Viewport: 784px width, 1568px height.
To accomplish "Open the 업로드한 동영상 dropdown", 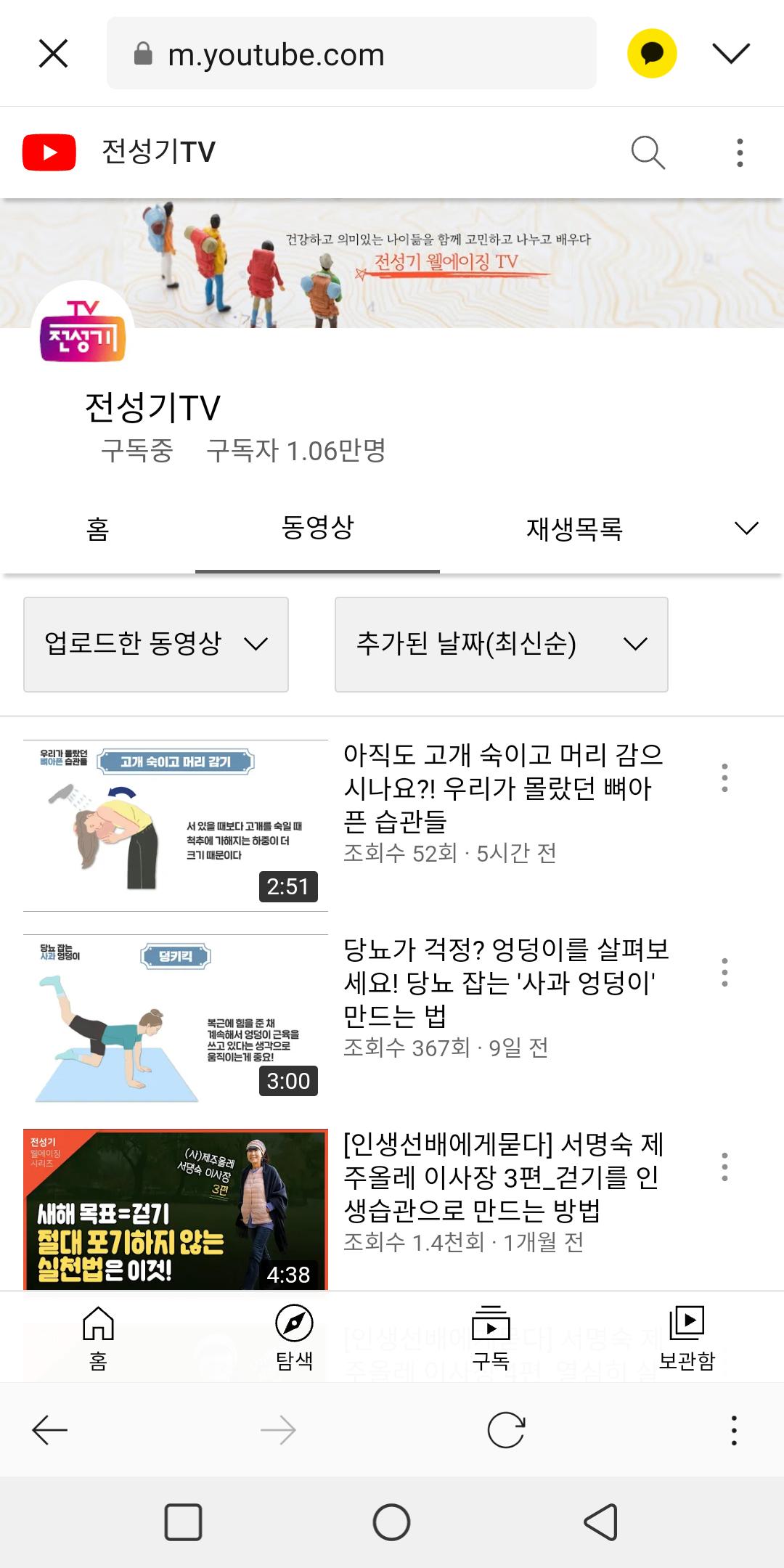I will 156,644.
